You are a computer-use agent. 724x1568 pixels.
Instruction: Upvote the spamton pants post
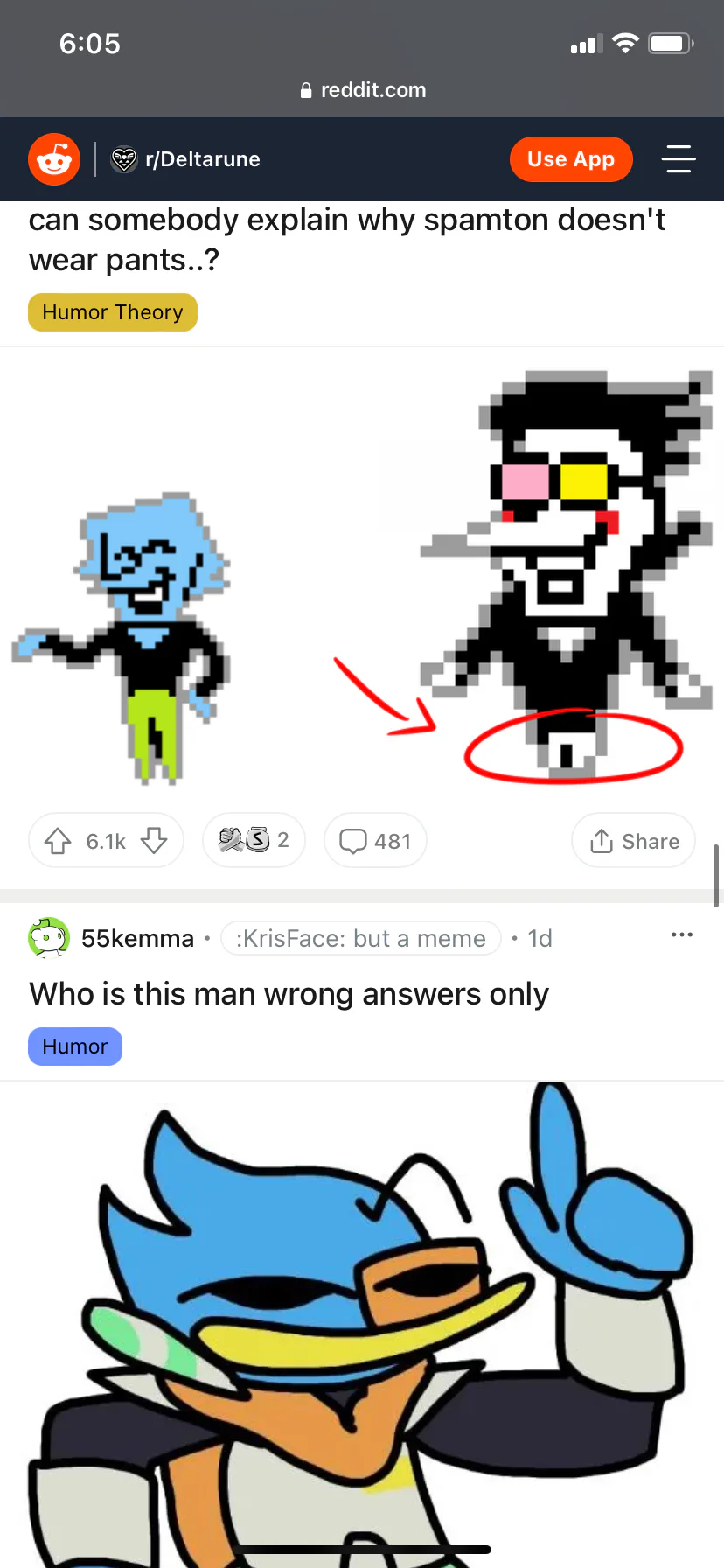tap(58, 841)
